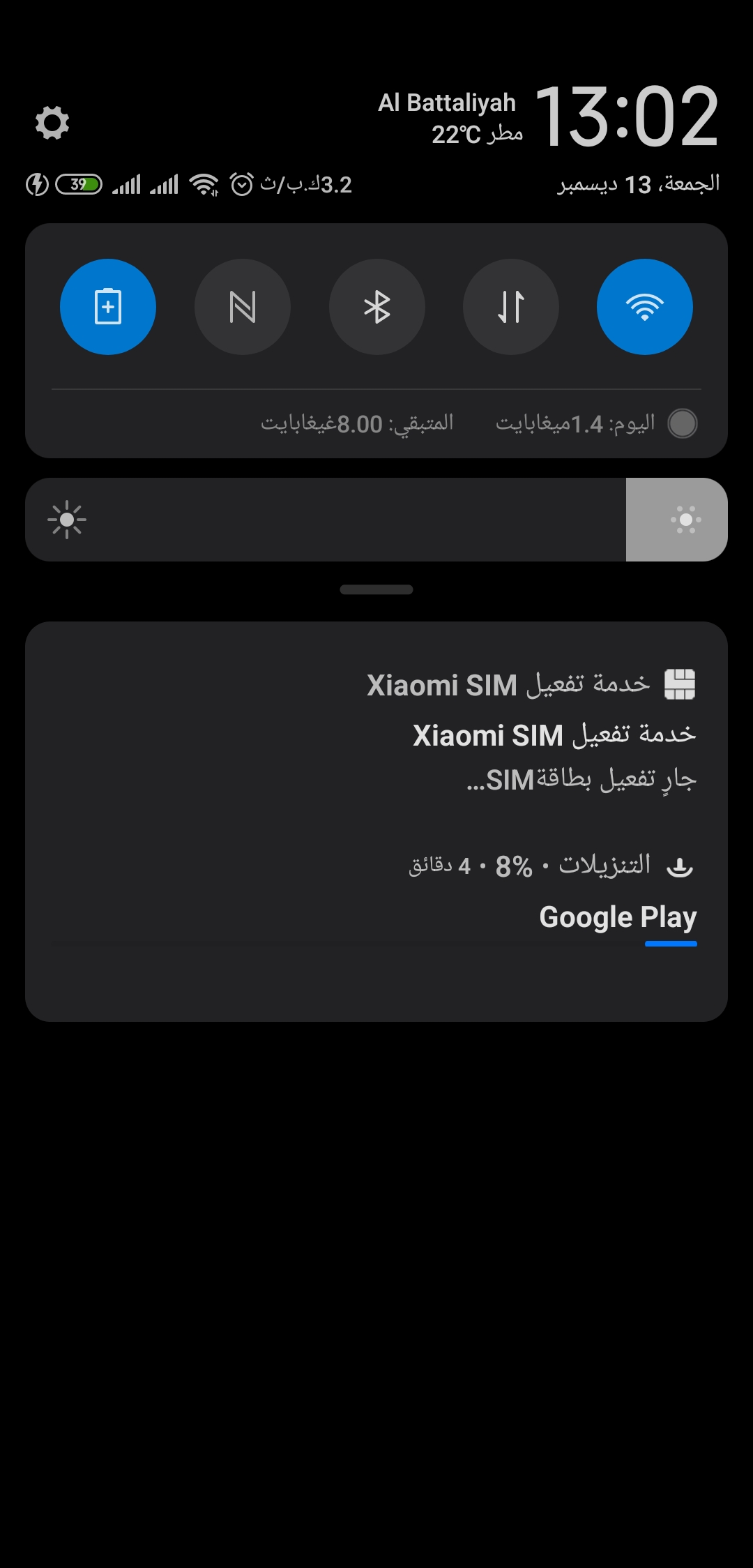Open settings via the gear icon
The image size is (753, 1568).
52,123
